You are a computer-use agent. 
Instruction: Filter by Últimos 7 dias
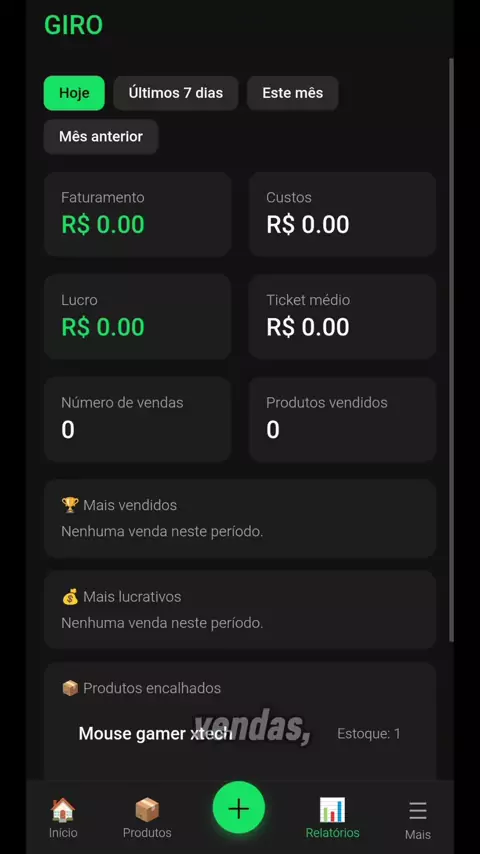pos(175,93)
